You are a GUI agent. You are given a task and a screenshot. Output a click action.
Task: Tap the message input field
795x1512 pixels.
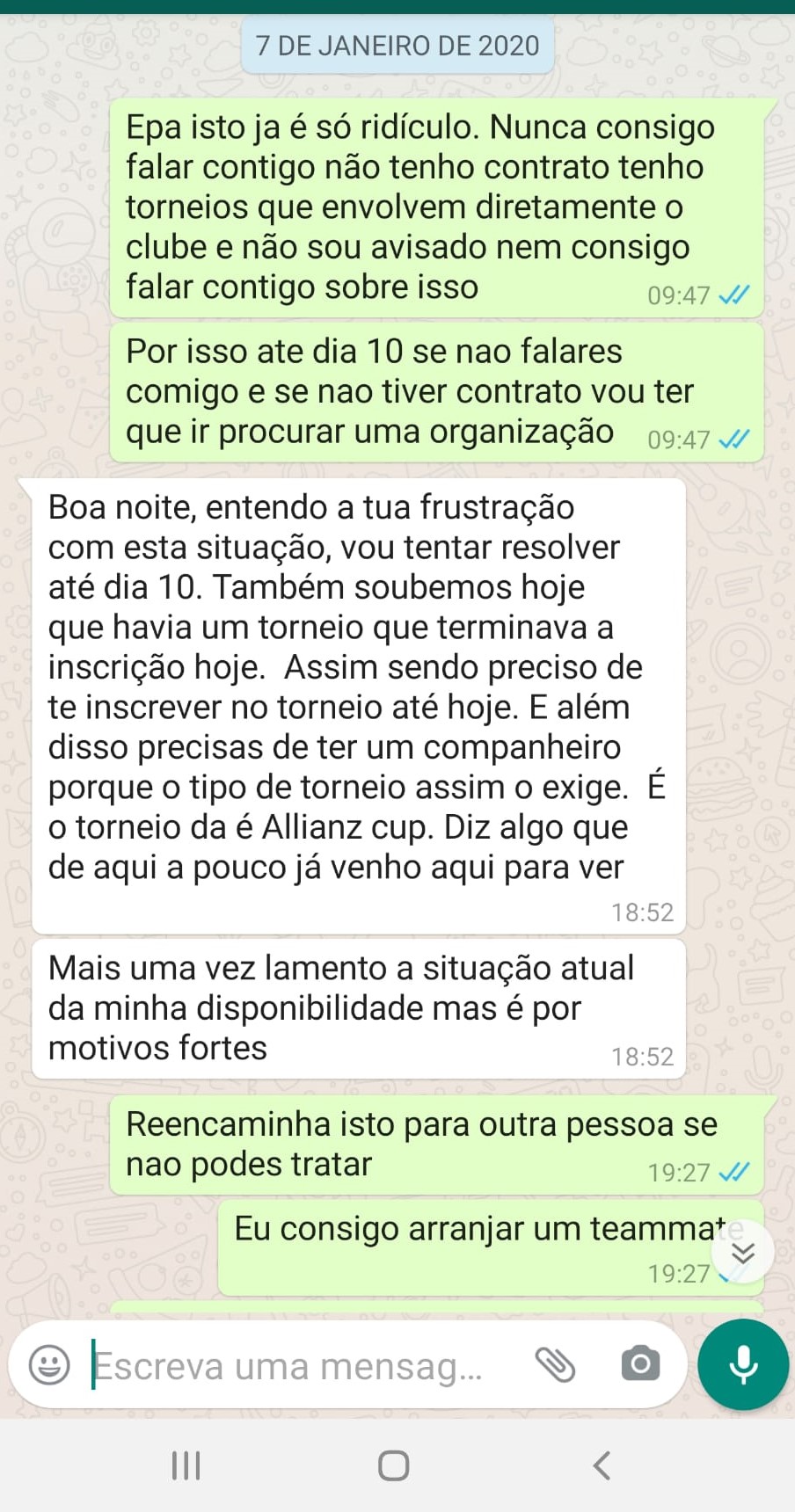pos(290,1366)
